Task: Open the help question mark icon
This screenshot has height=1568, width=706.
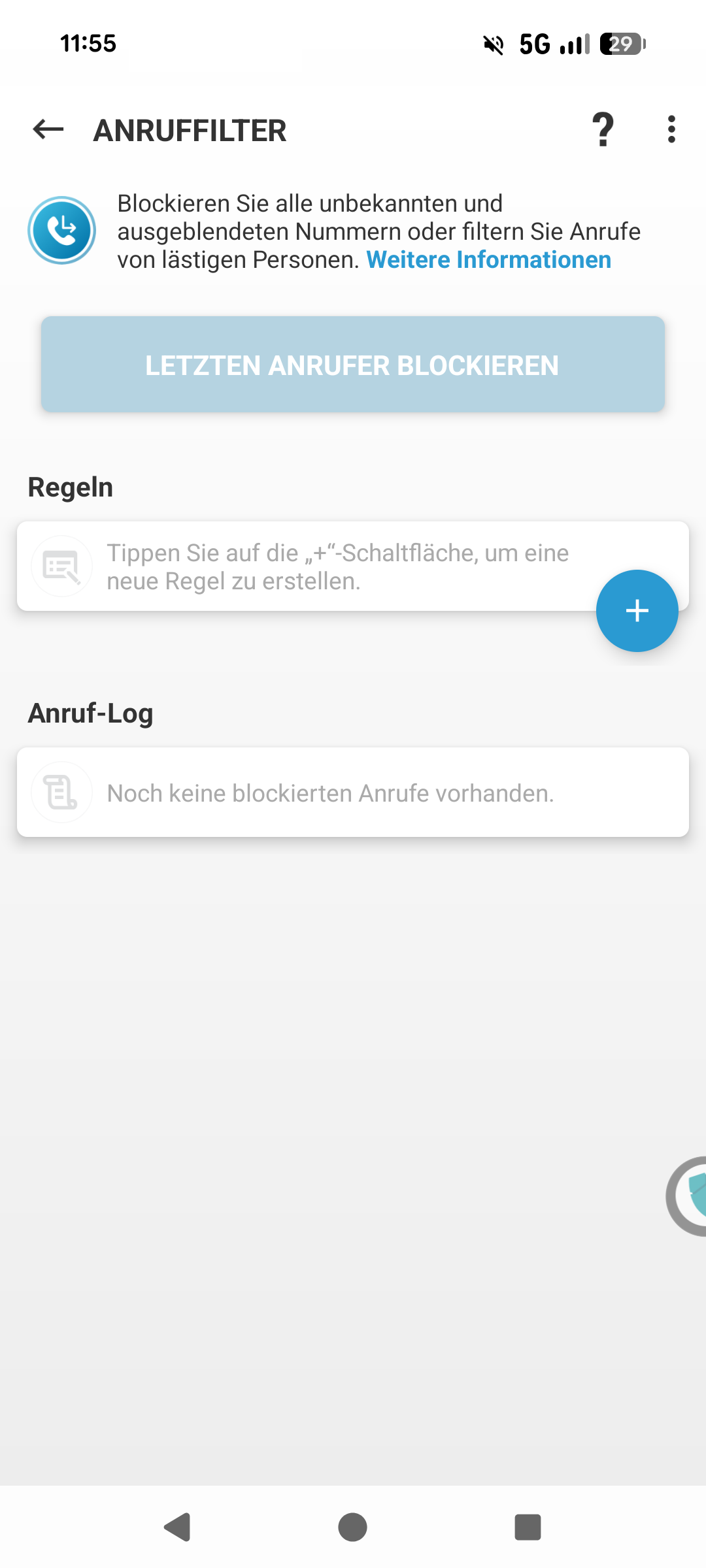Action: pyautogui.click(x=602, y=129)
